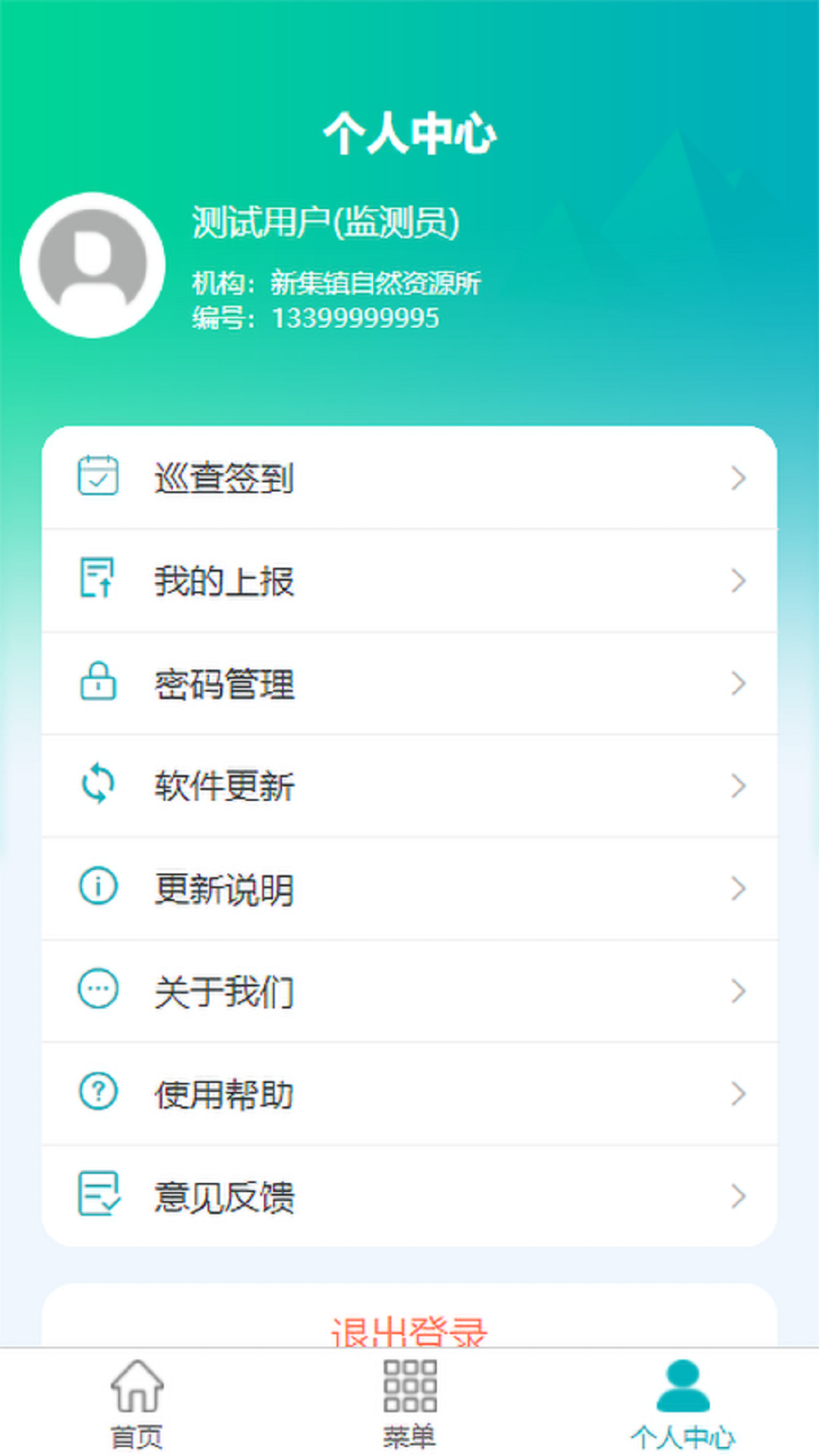
Task: Open the 我的上报 list entry
Action: click(224, 579)
